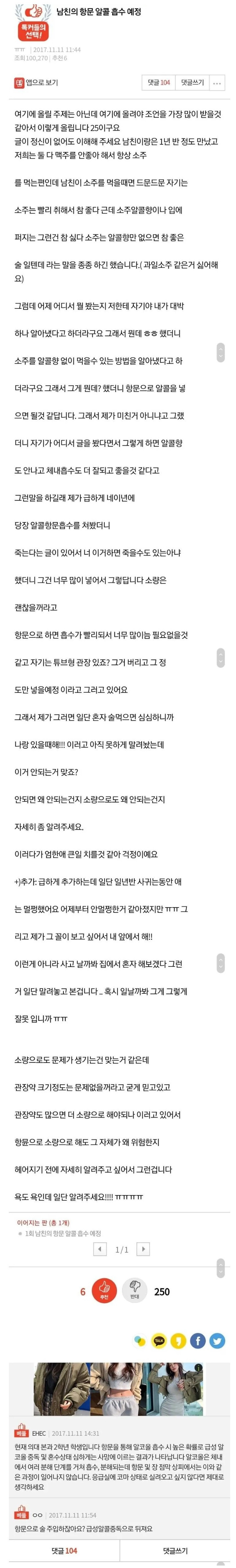Image resolution: width=236 pixels, height=1568 pixels.
Task: Upvote the post with the 추천 button
Action: [x=104, y=1291]
